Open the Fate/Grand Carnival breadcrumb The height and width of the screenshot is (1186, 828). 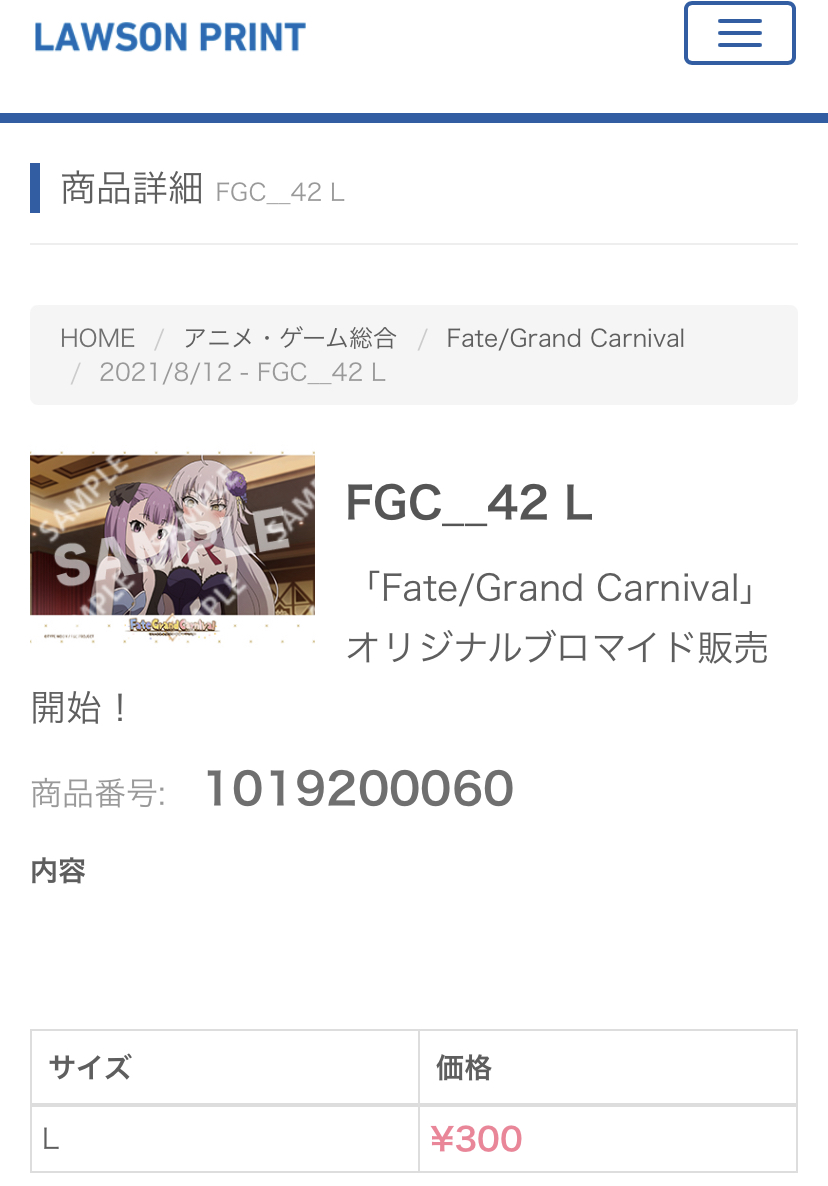pos(565,338)
